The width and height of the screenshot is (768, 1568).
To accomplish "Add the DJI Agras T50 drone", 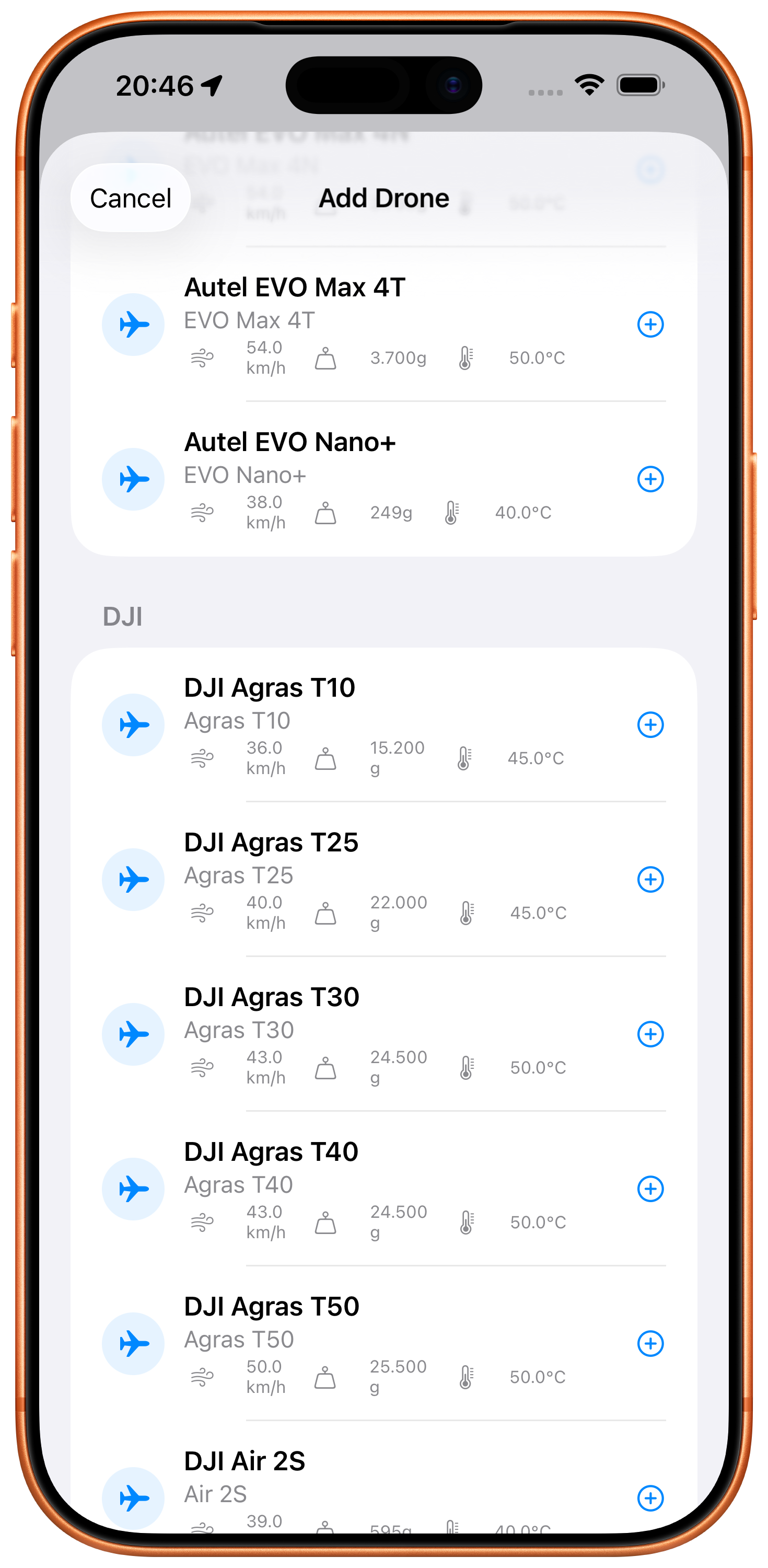I will click(x=650, y=1343).
